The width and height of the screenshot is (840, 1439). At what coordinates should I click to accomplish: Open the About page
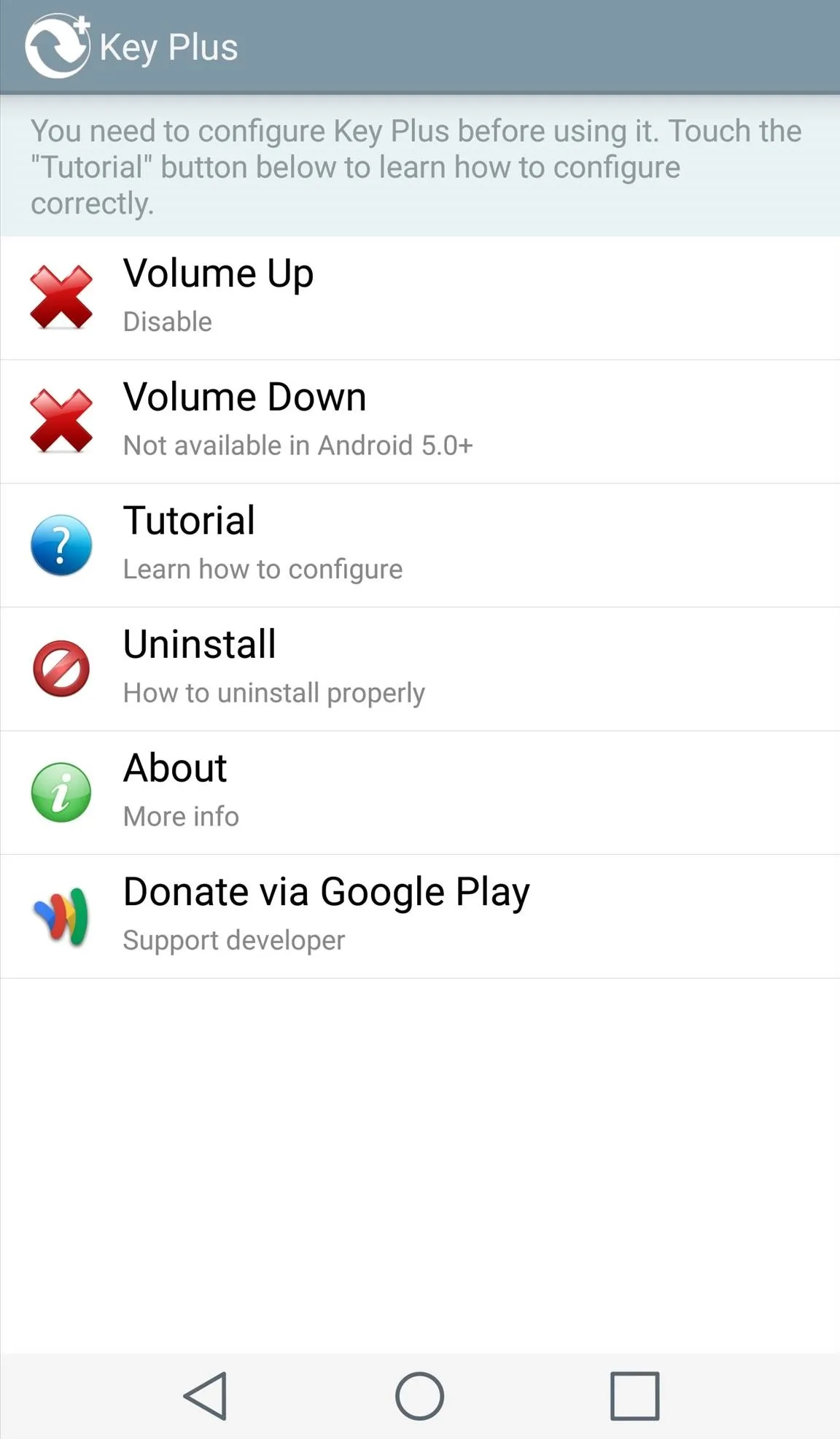(x=420, y=793)
